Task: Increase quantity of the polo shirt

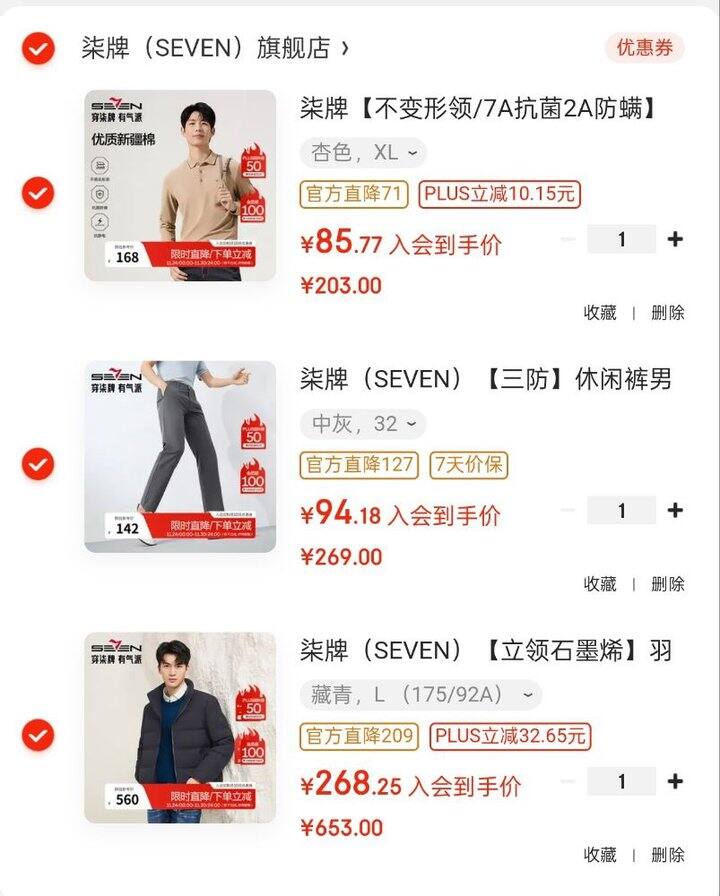Action: (675, 239)
